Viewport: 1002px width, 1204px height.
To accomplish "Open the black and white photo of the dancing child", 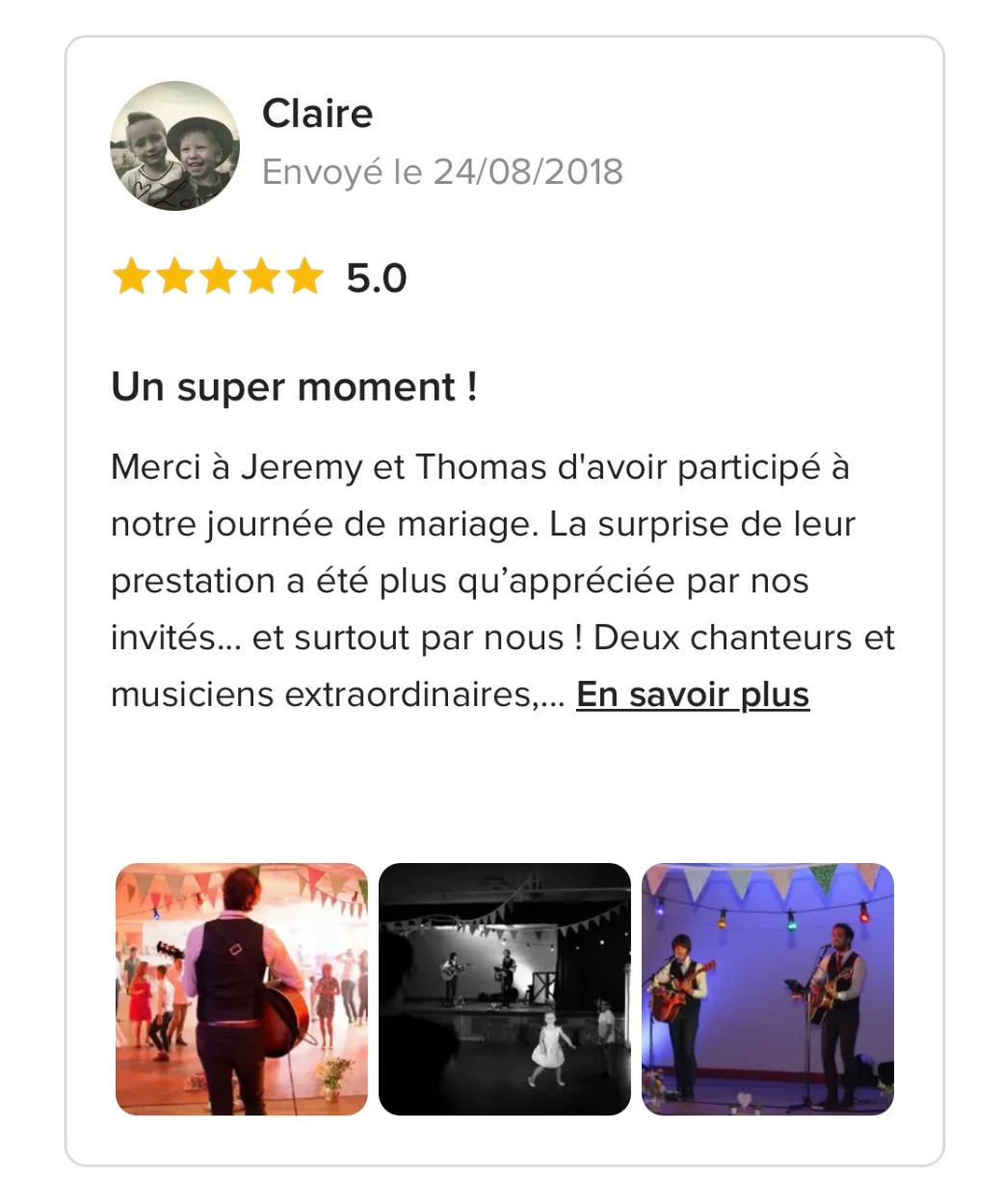I will tap(505, 989).
